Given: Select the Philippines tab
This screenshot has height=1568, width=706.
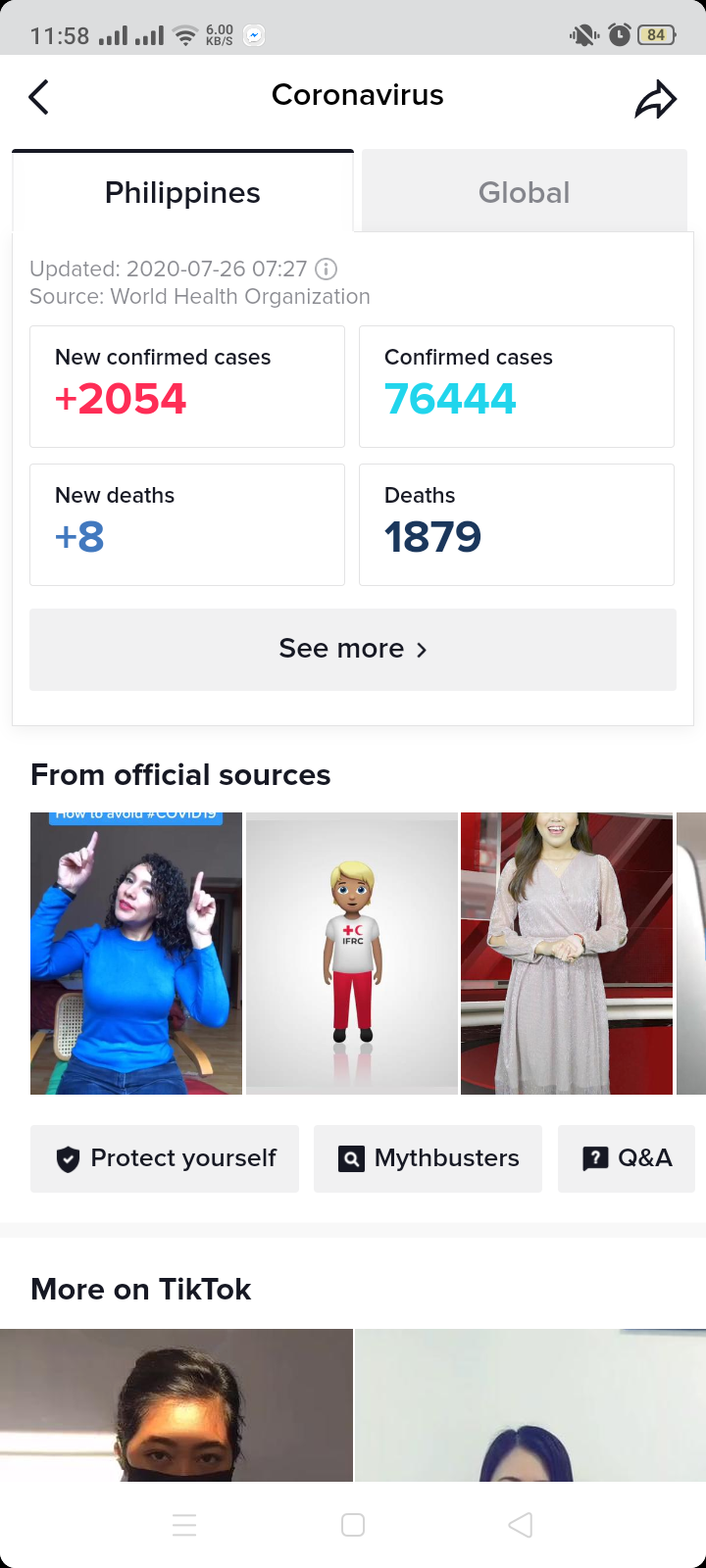Looking at the screenshot, I should 182,192.
